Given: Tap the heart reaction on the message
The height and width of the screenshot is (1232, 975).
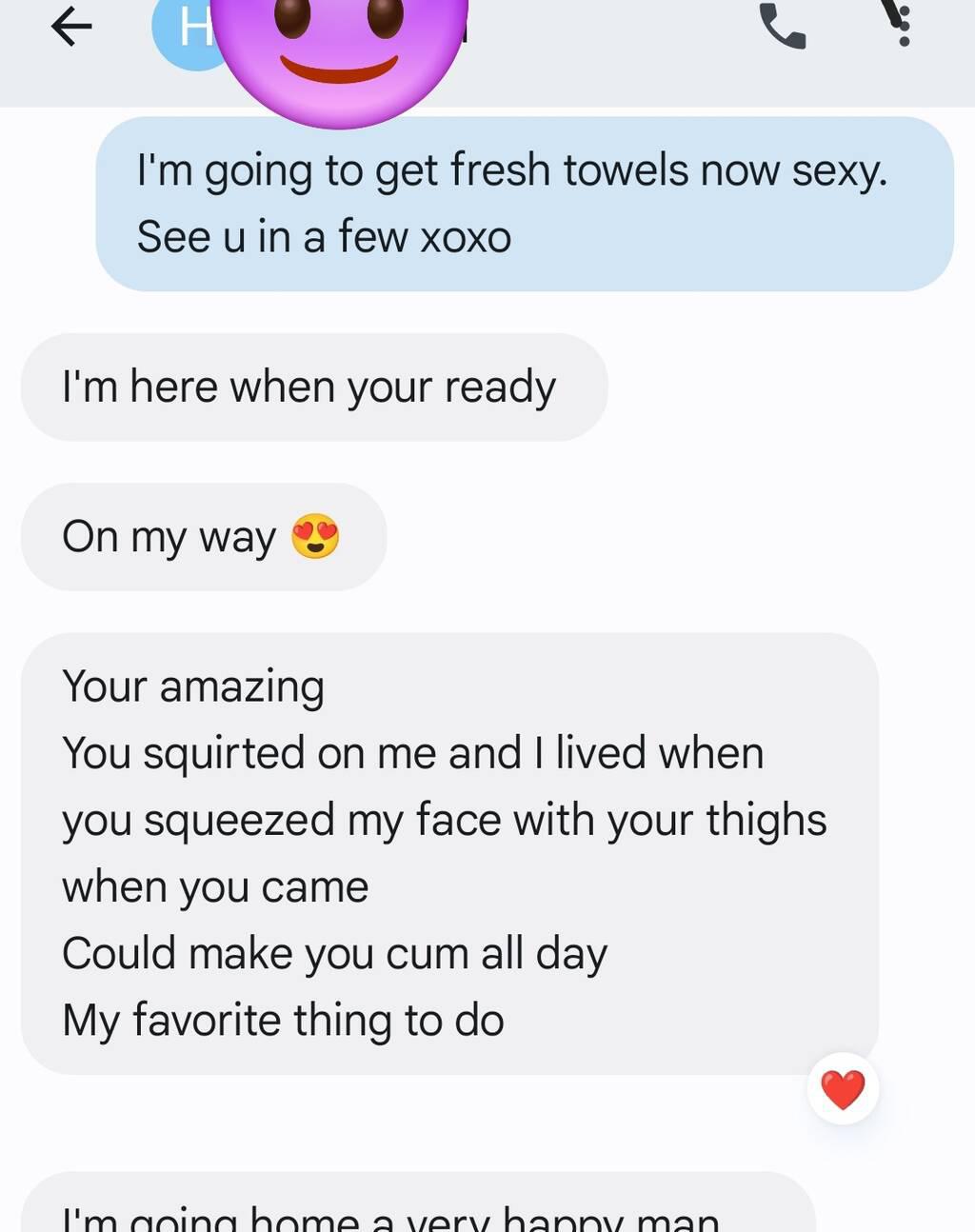Looking at the screenshot, I should point(843,1089).
